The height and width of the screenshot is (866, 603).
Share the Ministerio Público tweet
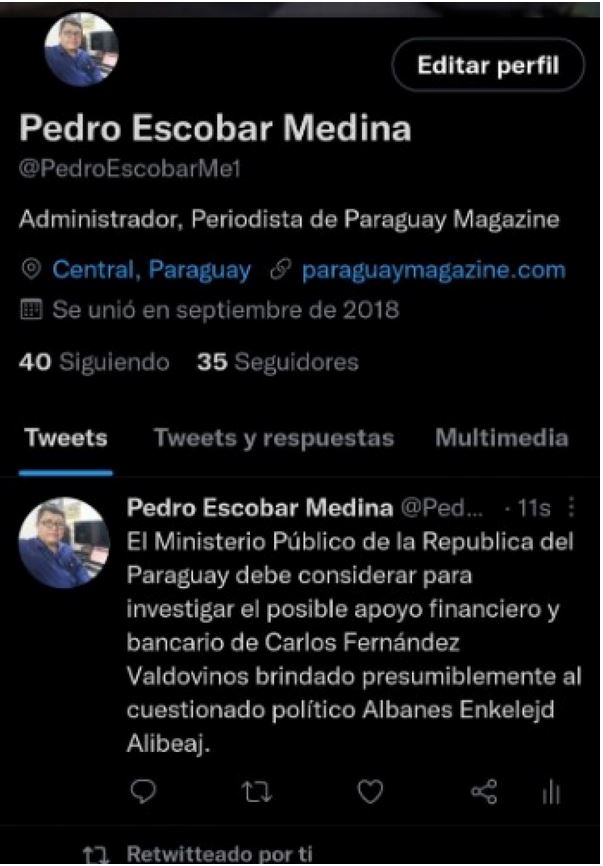484,792
